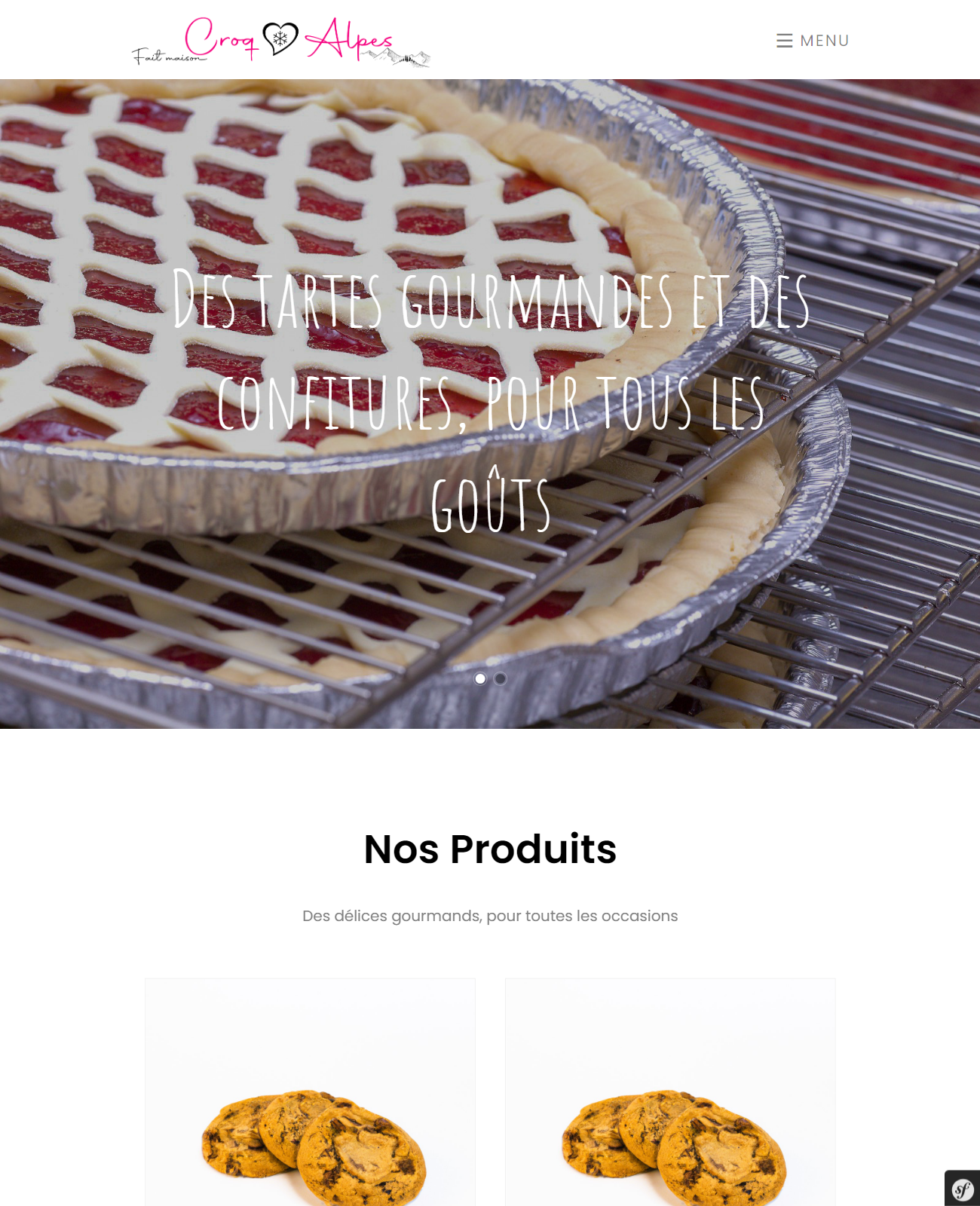Go to homepage via Croq Alpes logo
980x1206 pixels.
[280, 41]
